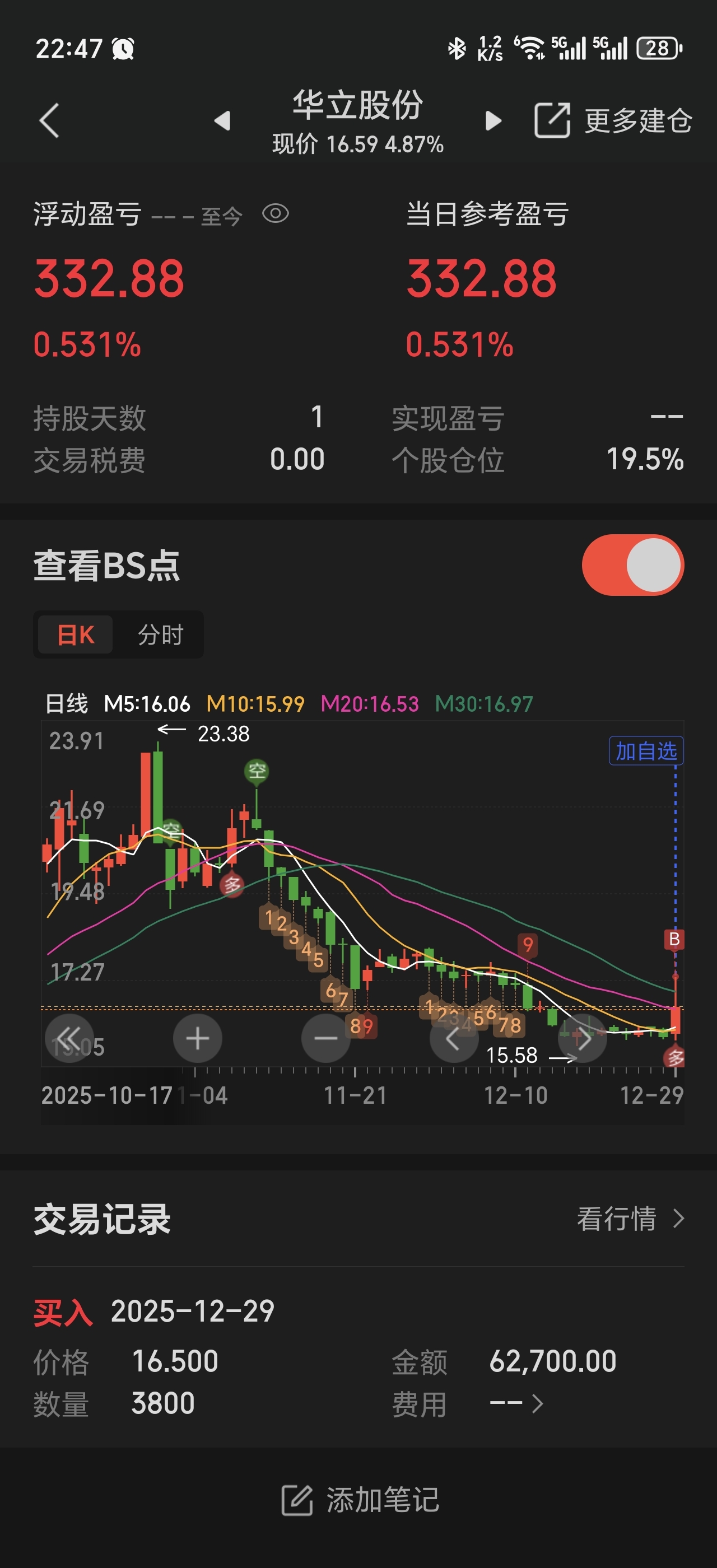717x1568 pixels.
Task: Tap the B buy marker on the chart
Action: 674,939
